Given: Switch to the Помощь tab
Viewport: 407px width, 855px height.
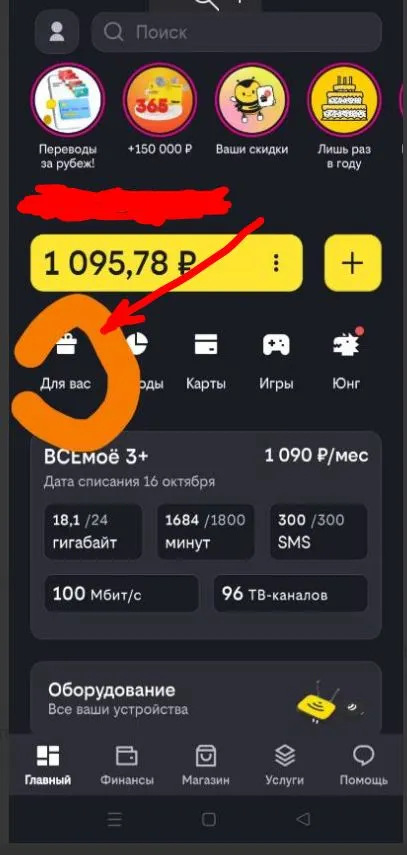Looking at the screenshot, I should (x=363, y=765).
